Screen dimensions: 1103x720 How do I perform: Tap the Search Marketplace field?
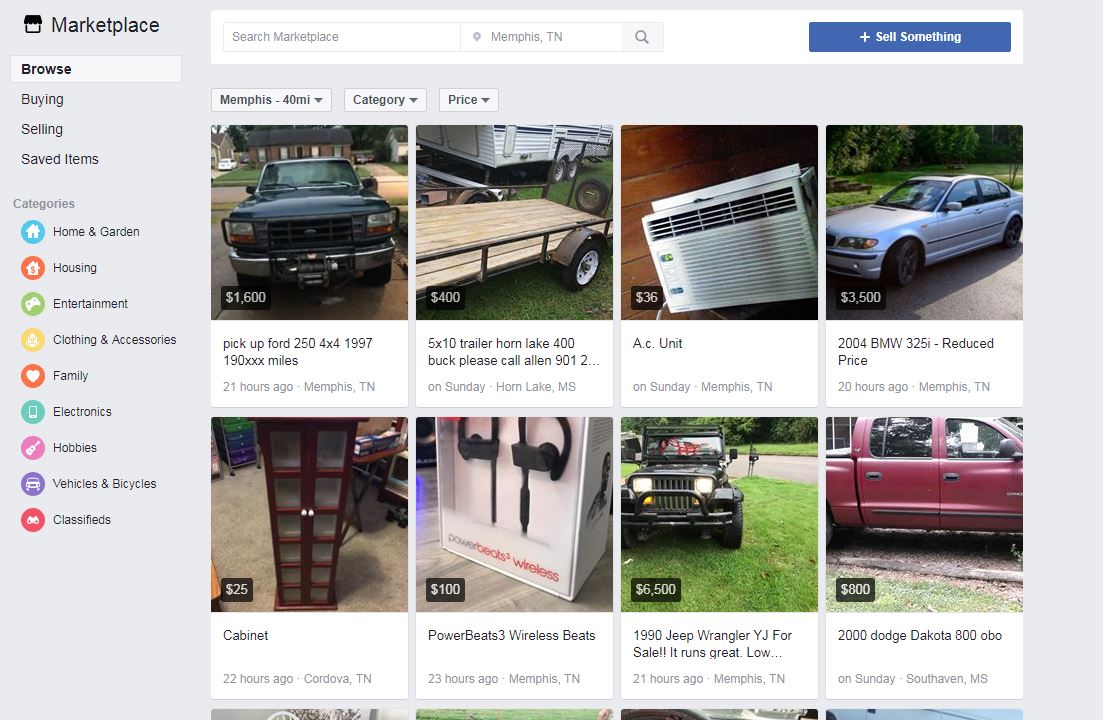340,37
